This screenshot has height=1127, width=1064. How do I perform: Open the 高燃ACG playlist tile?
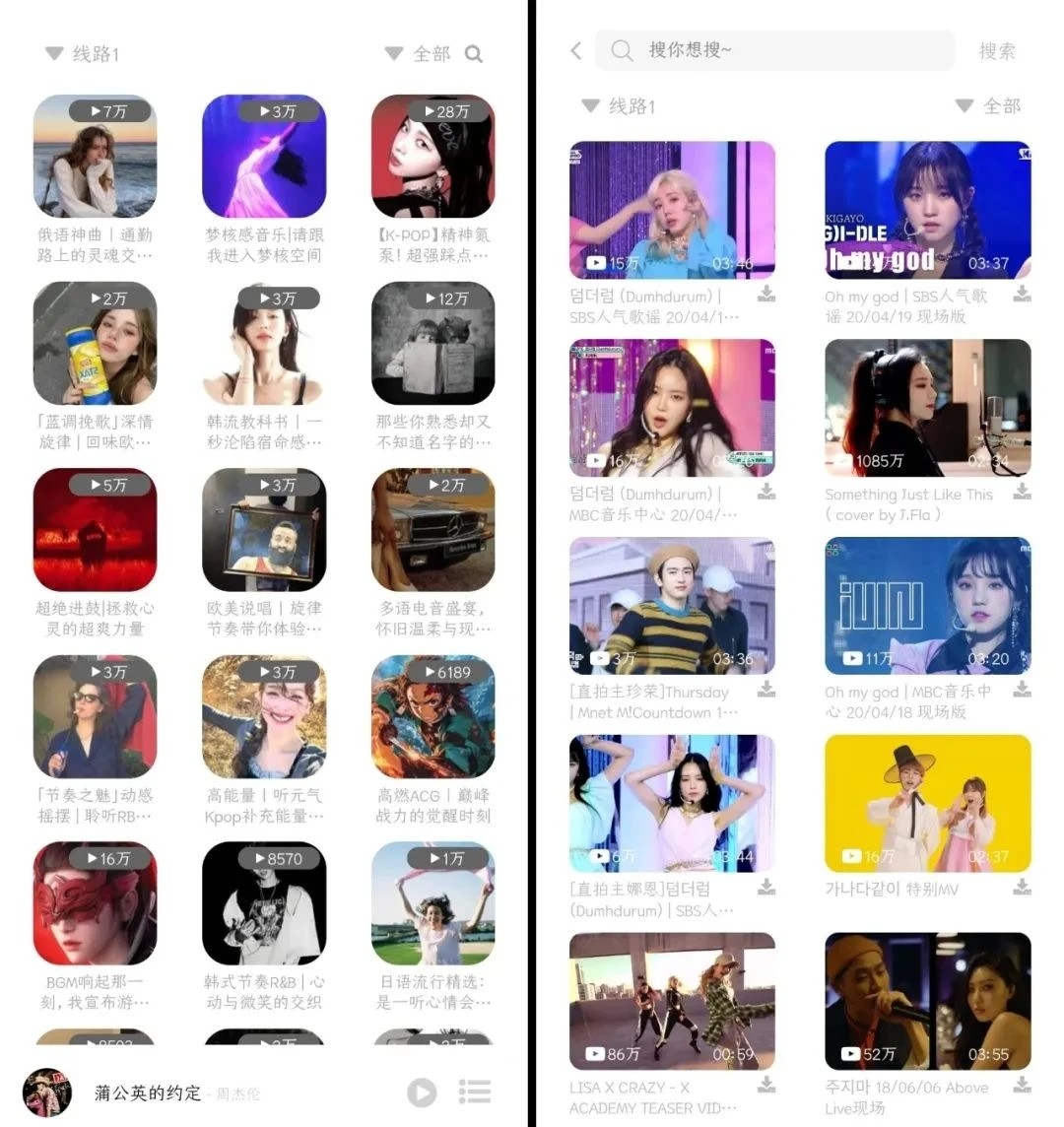click(432, 717)
